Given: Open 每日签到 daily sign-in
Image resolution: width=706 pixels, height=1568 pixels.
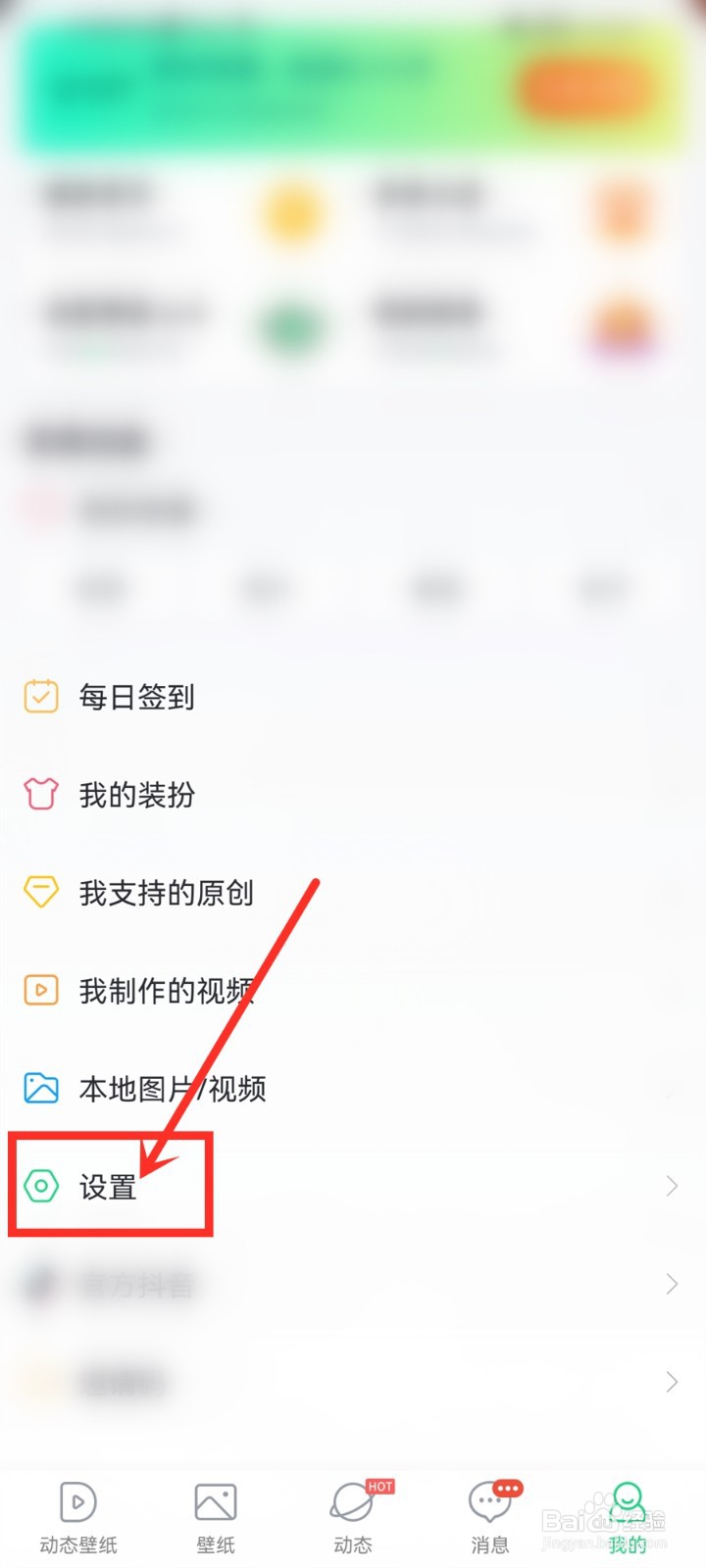Looking at the screenshot, I should [x=135, y=698].
